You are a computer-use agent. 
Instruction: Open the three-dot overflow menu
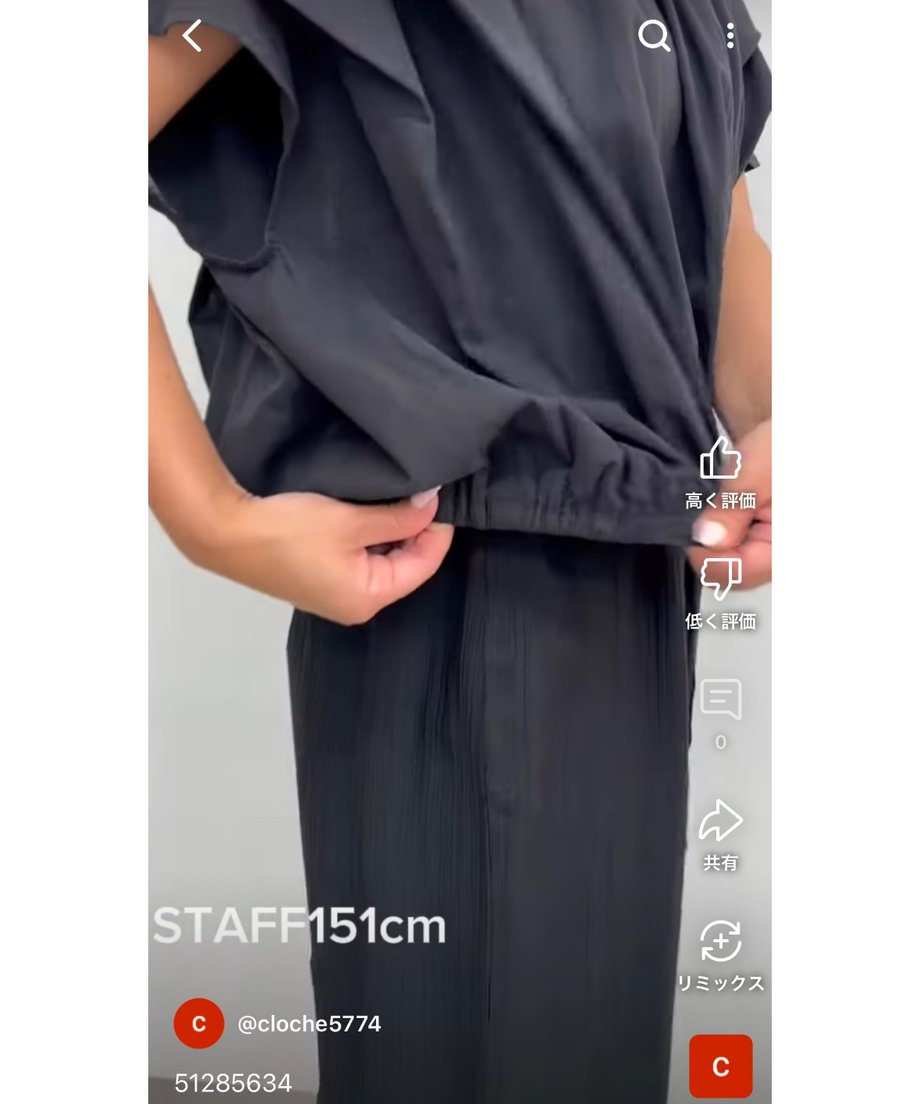[730, 36]
